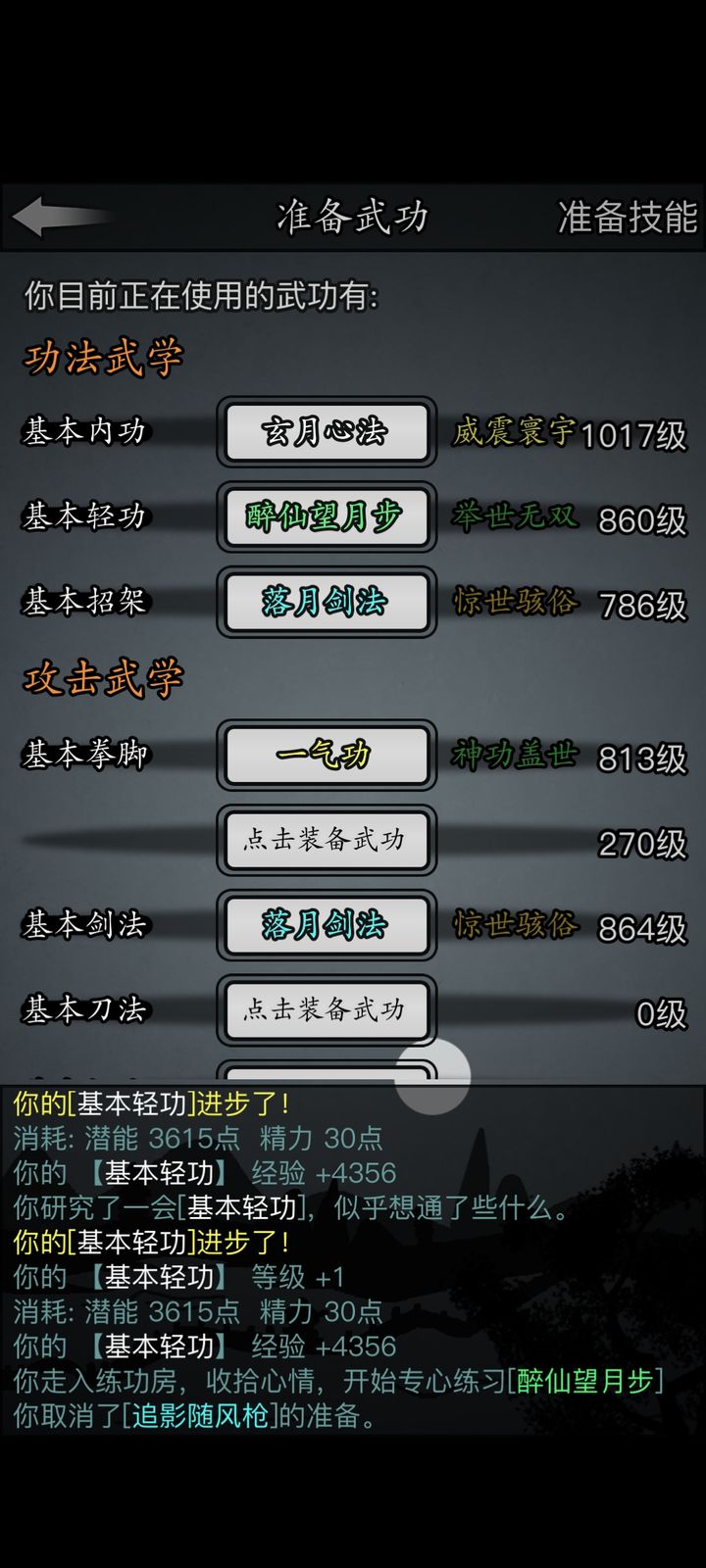Tap 点击装备武功 beside 270级
Screen dimensions: 706x1568
click(326, 840)
